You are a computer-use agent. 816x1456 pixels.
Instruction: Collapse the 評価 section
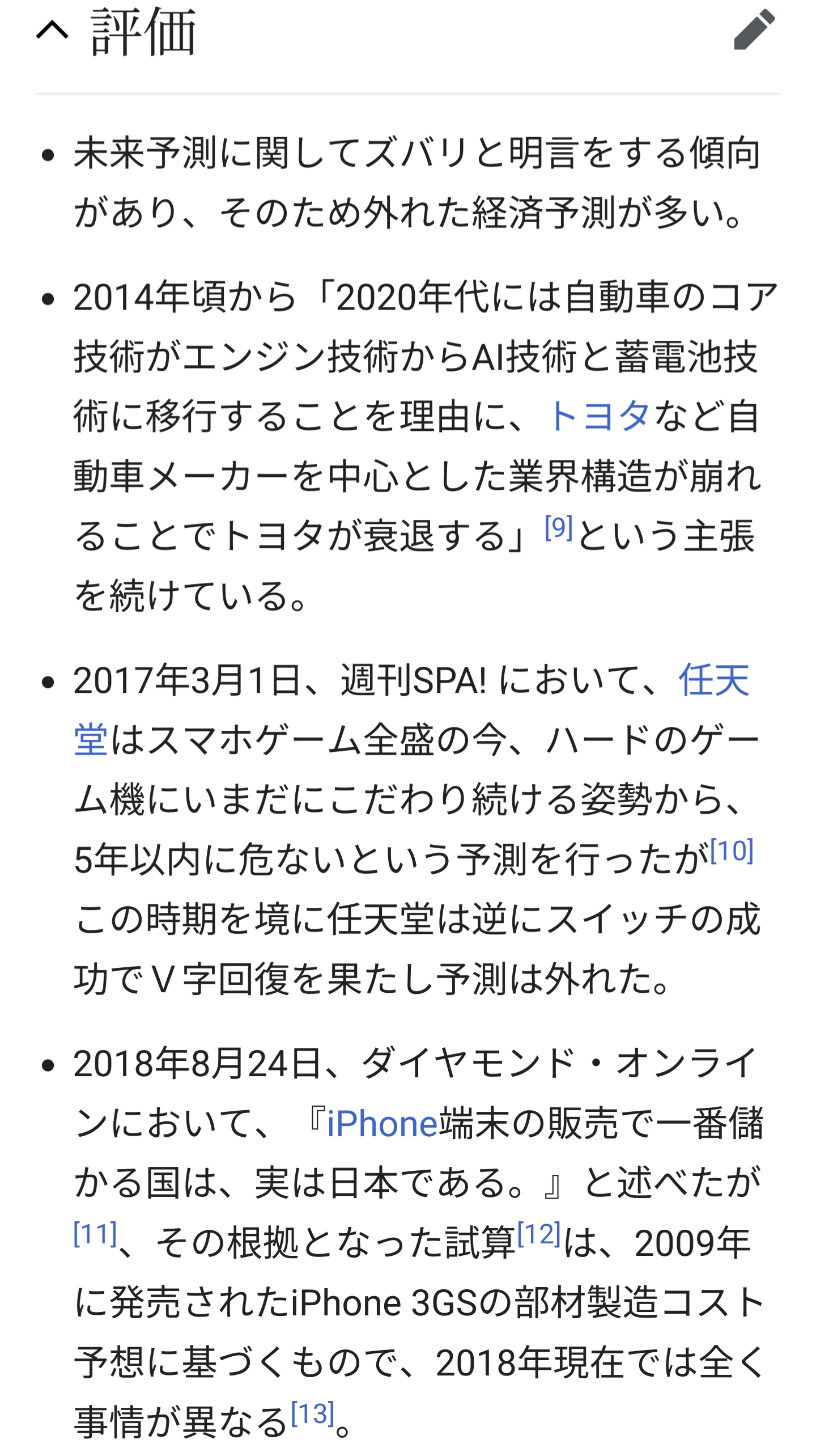[x=53, y=30]
